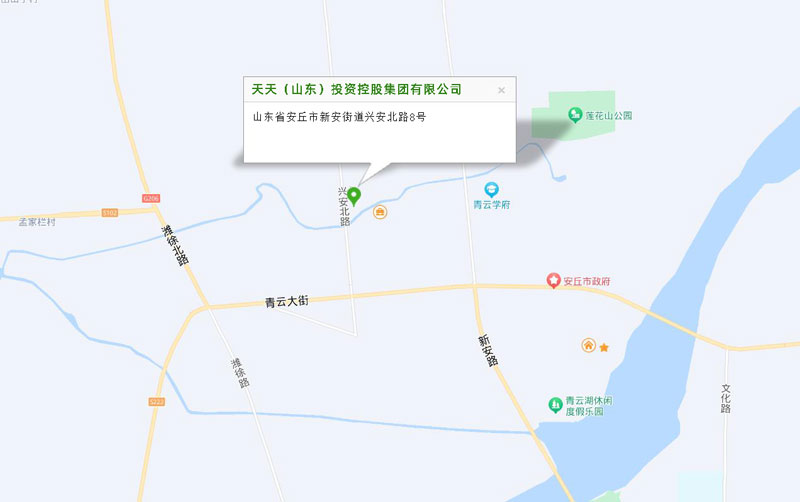Tap the green location marker on 兴安北路
This screenshot has width=800, height=502.
(x=354, y=195)
